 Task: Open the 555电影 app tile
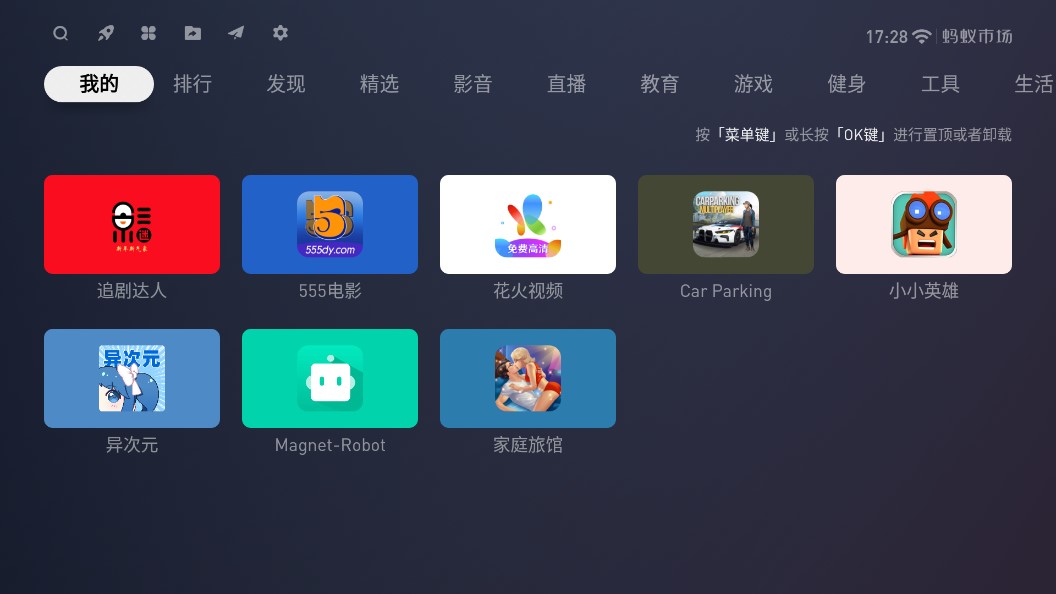pyautogui.click(x=330, y=225)
